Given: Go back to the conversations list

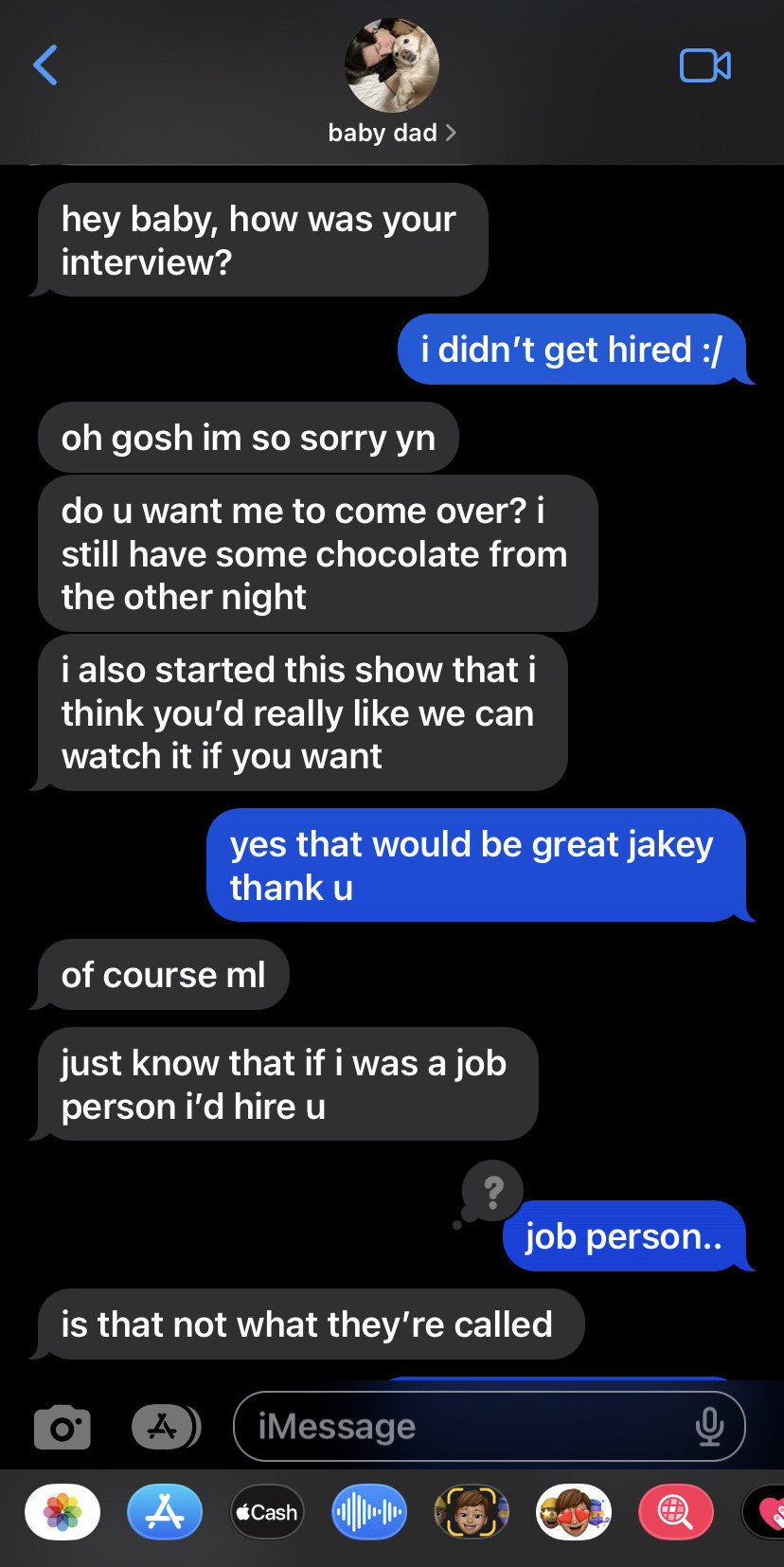Looking at the screenshot, I should (45, 65).
